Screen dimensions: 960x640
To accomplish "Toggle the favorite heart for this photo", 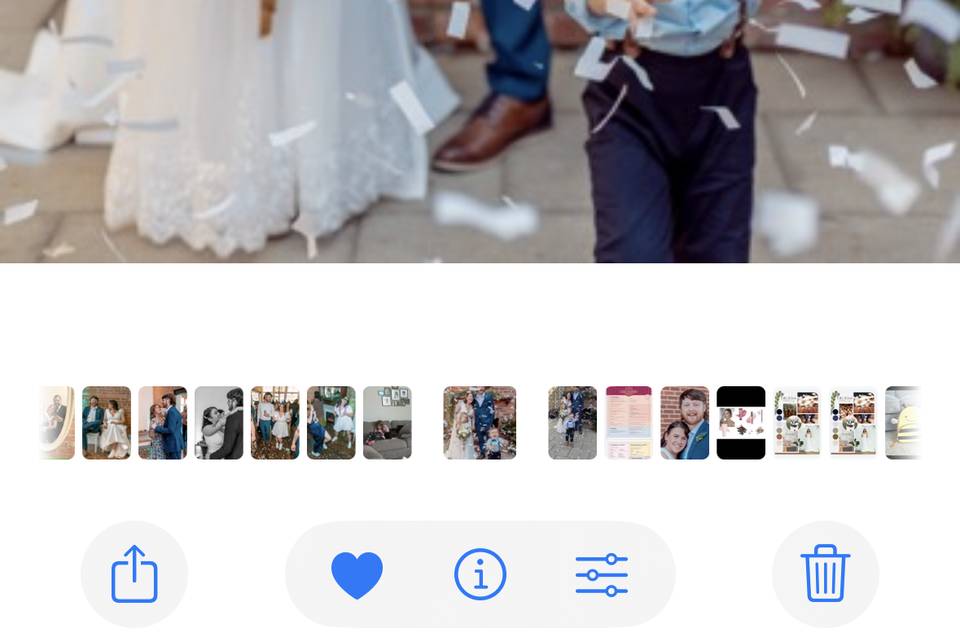I will (x=357, y=575).
